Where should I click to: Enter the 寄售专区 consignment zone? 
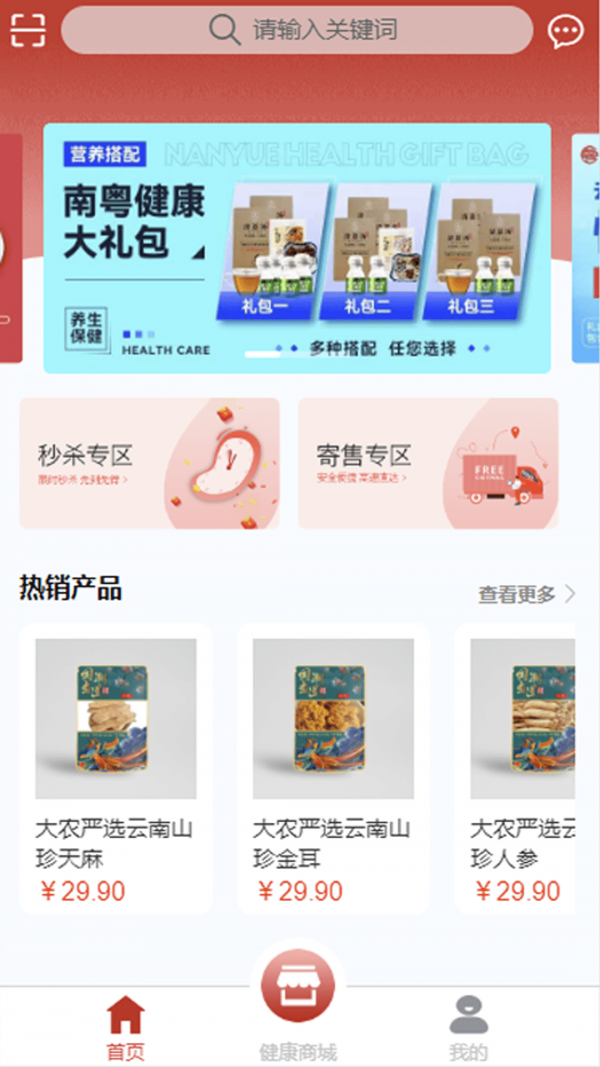point(427,463)
